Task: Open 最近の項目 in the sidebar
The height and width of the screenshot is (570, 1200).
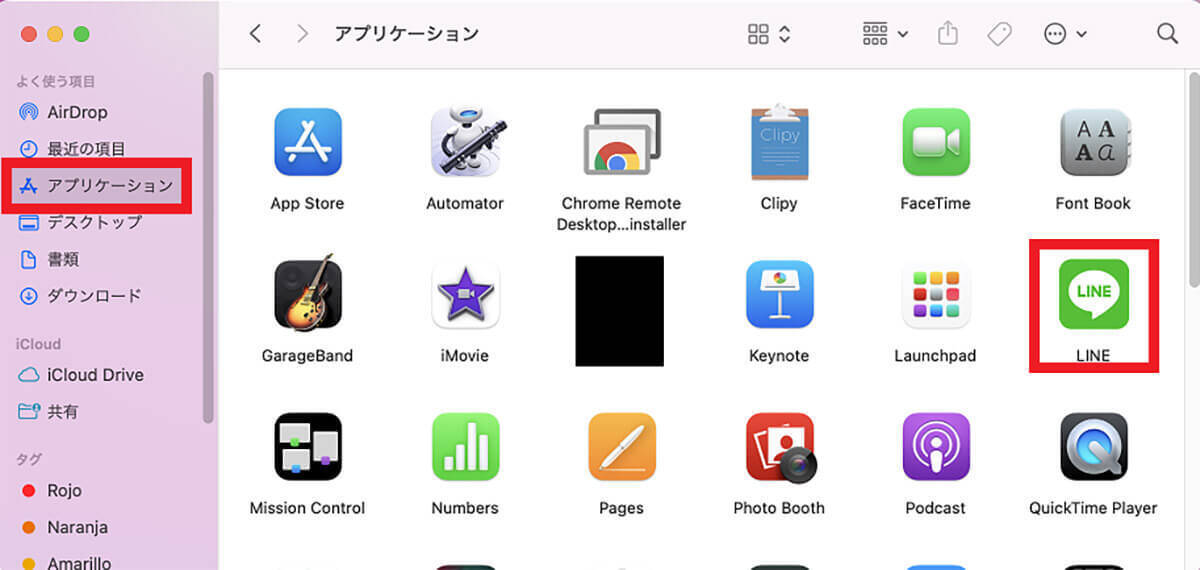Action: [86, 149]
